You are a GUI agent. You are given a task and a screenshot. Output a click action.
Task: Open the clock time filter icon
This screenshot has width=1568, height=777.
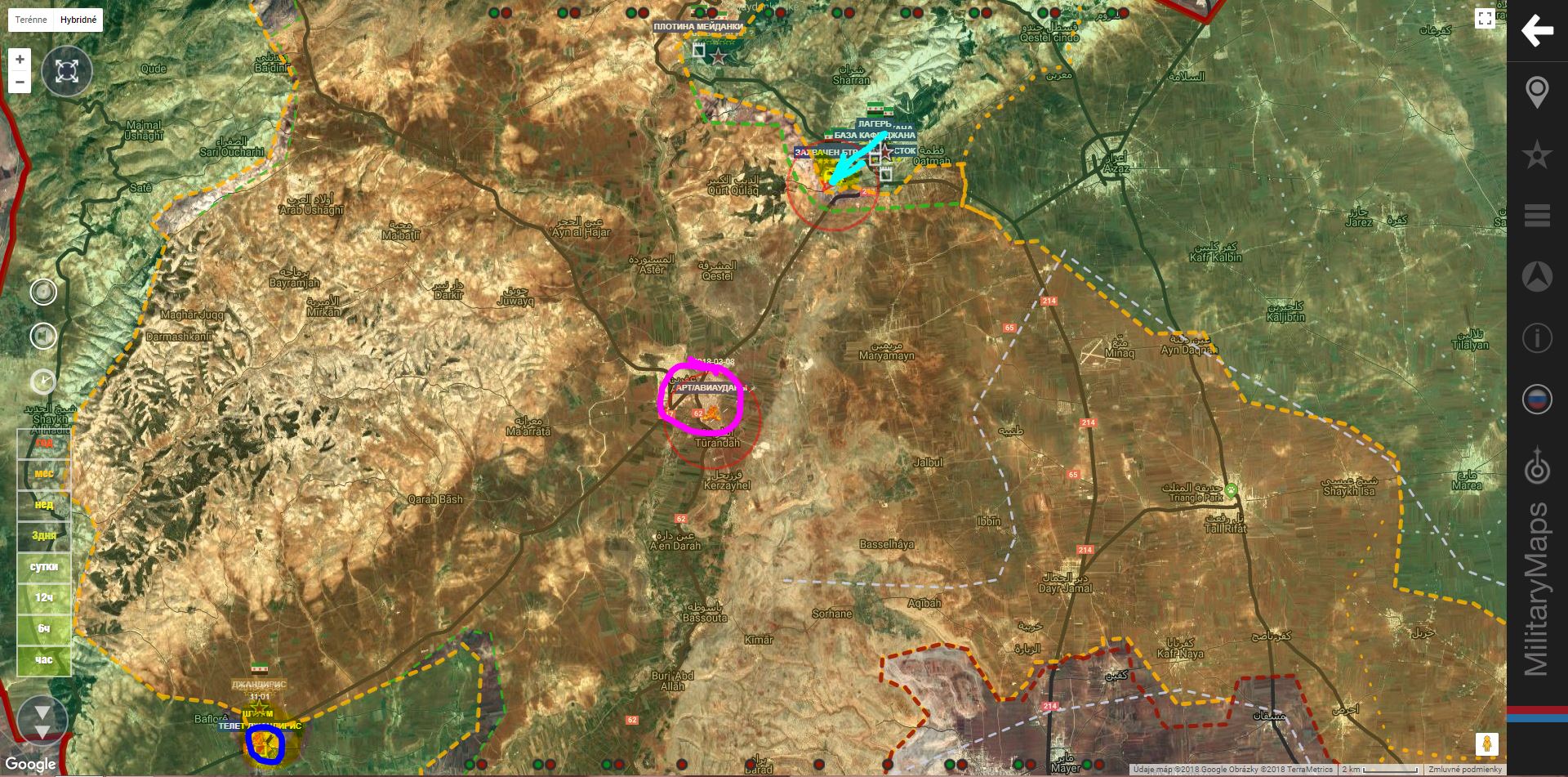(43, 382)
